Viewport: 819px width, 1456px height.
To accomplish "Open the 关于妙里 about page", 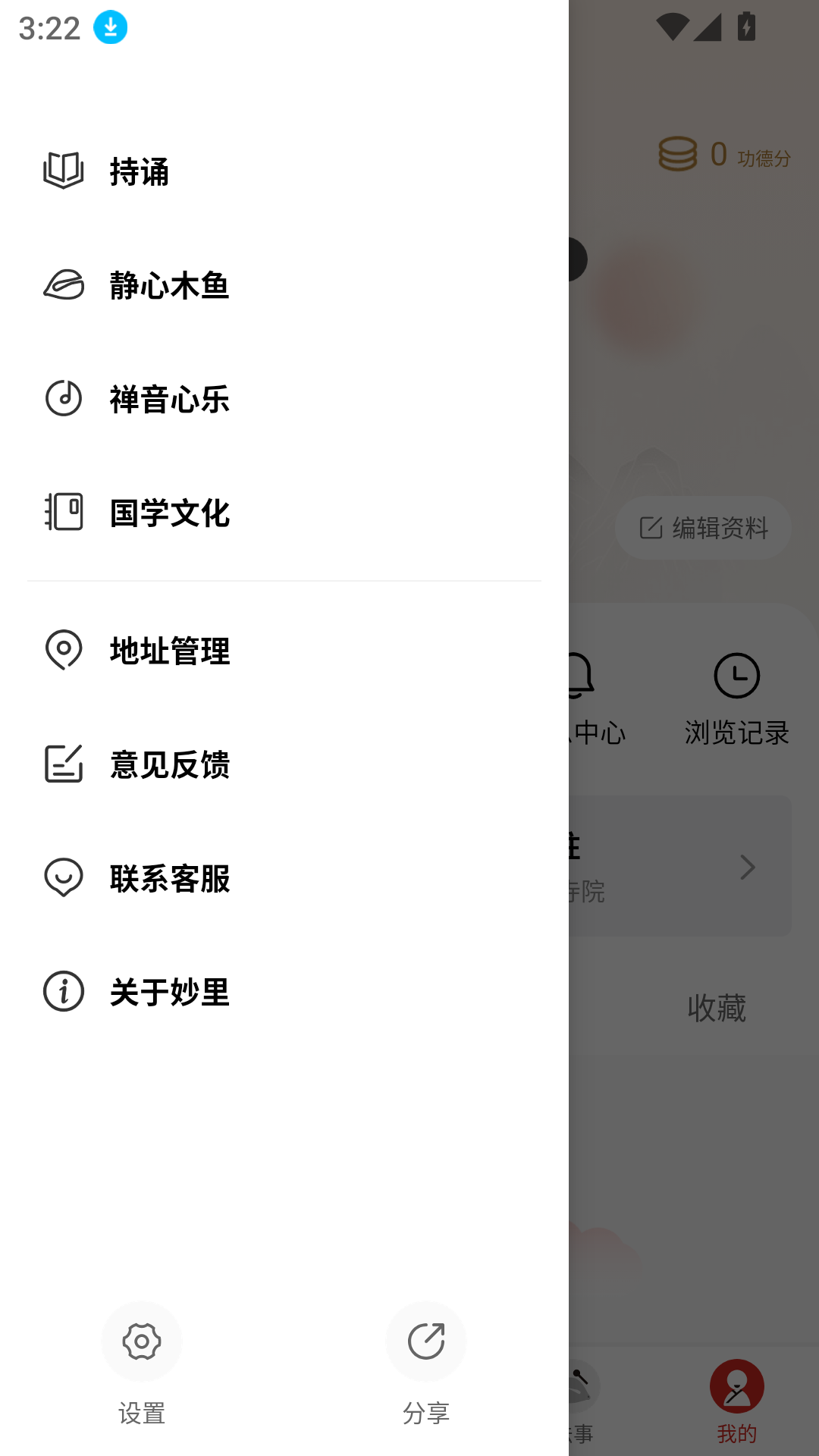I will pos(170,992).
